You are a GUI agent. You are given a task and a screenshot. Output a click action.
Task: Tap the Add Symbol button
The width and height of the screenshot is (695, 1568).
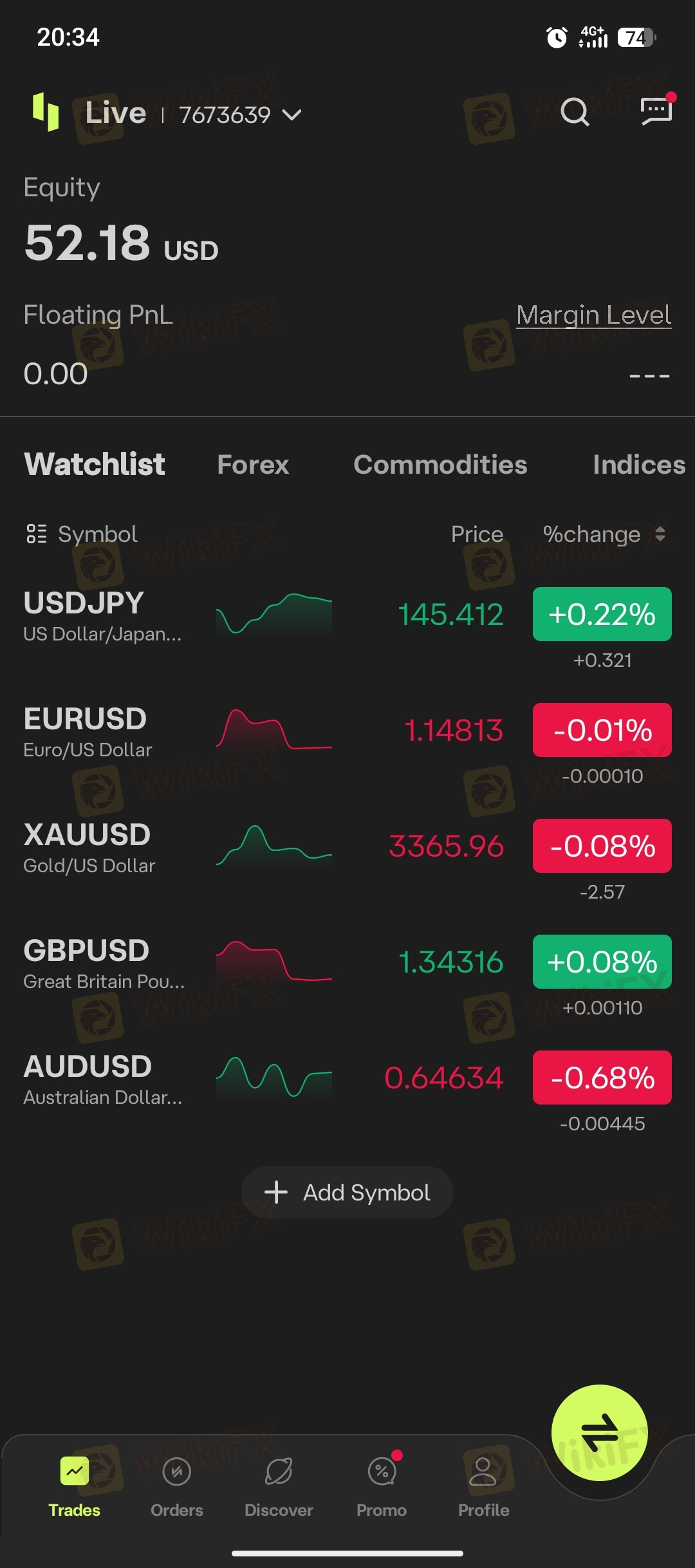[x=347, y=1192]
